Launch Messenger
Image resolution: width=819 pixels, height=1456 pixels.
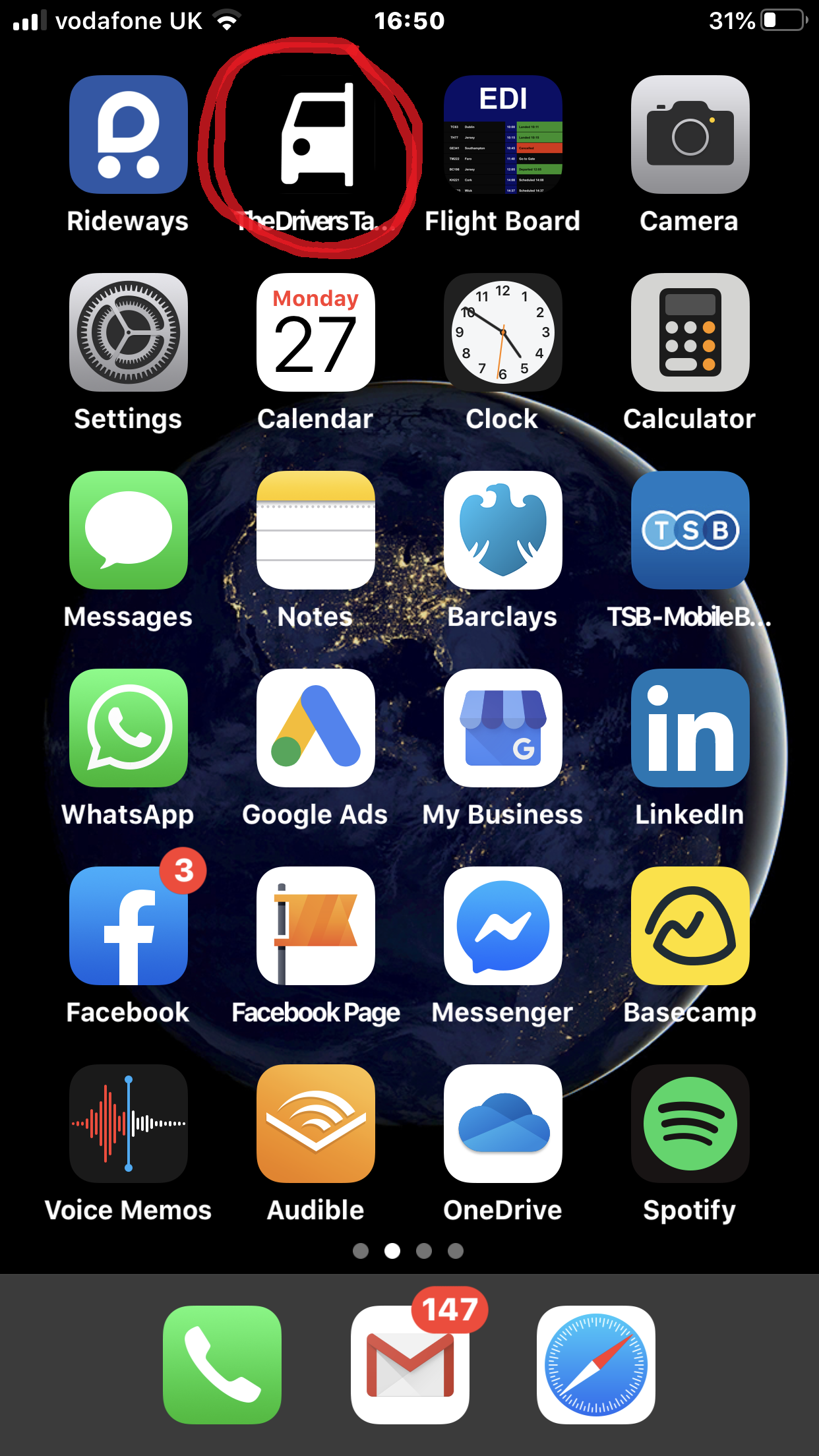point(503,926)
